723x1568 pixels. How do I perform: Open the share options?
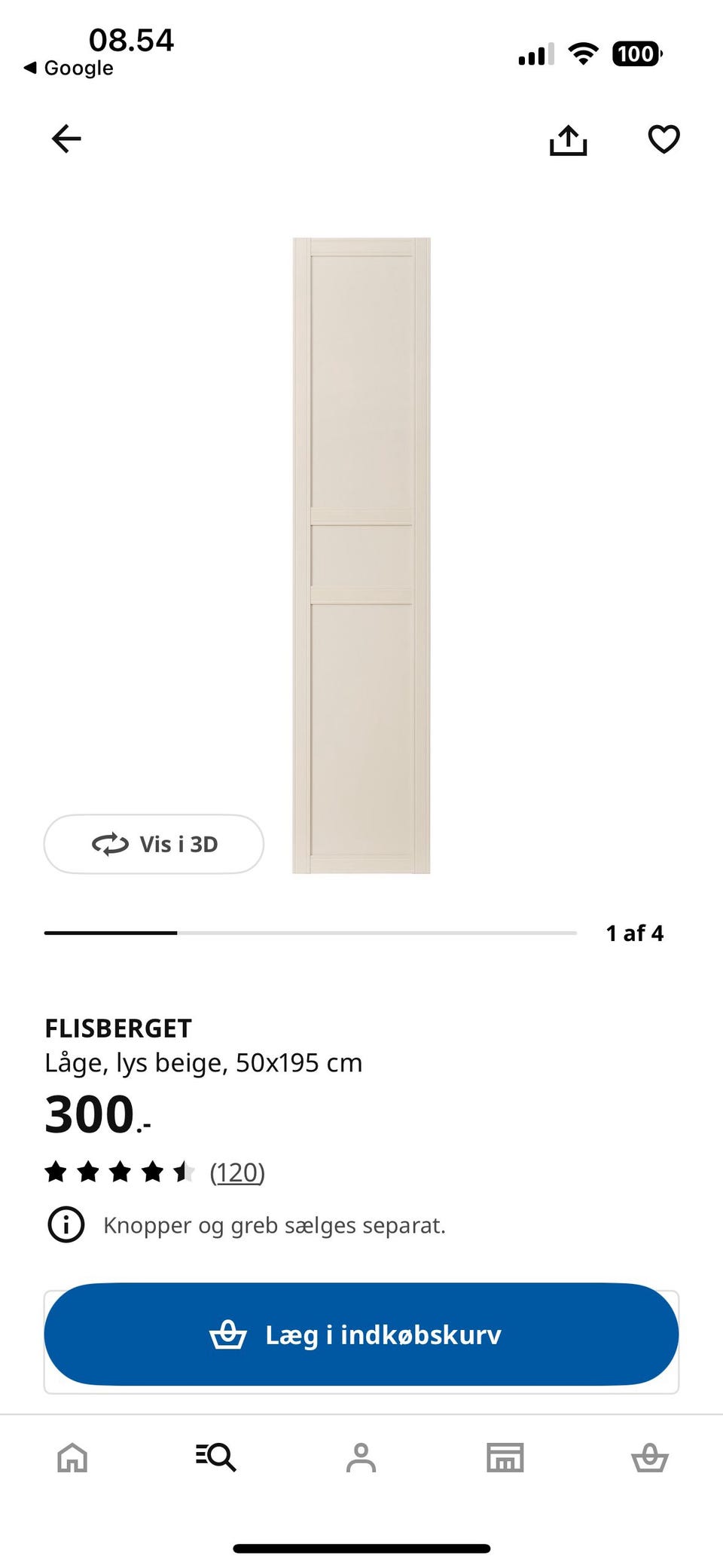point(569,139)
